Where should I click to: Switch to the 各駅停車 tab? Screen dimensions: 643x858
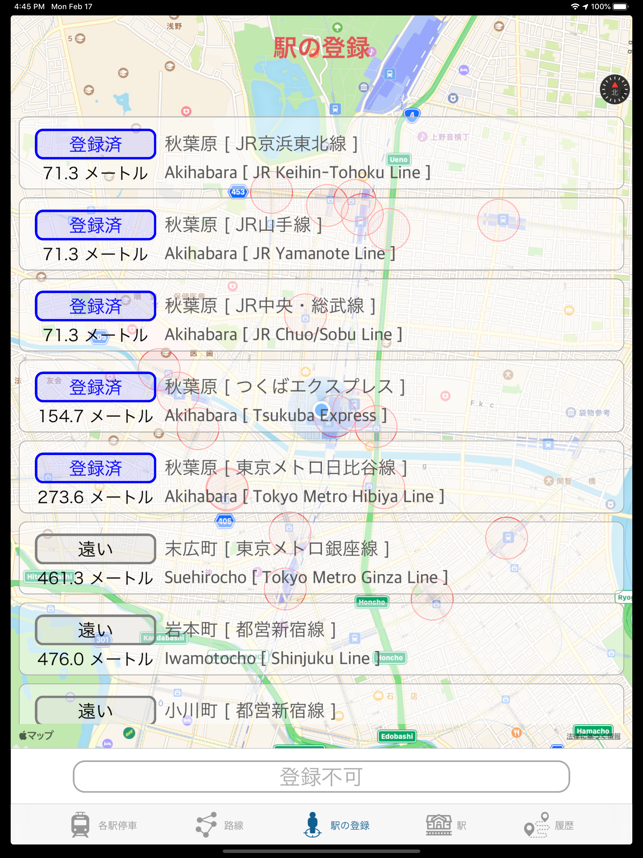pyautogui.click(x=104, y=825)
